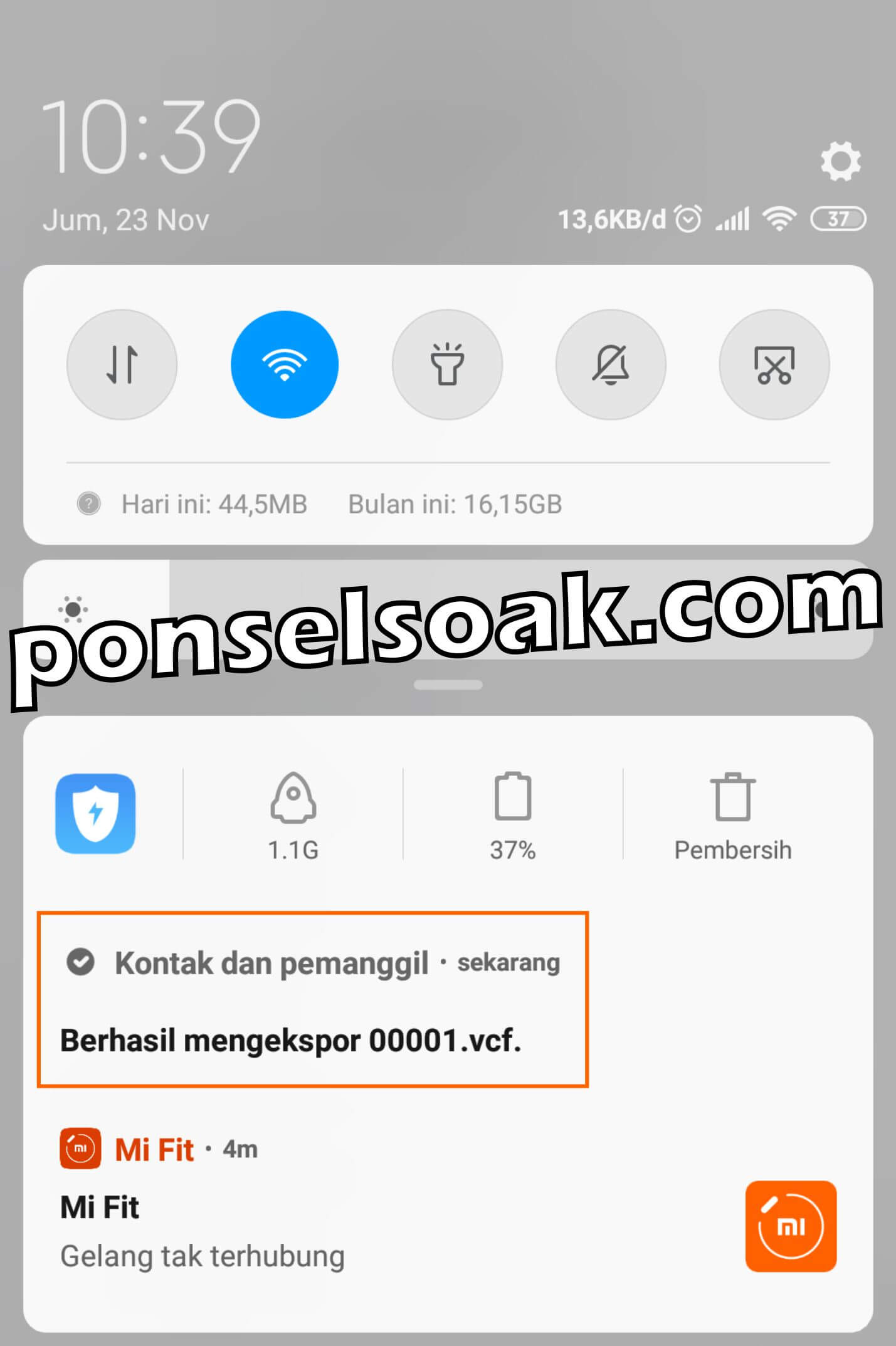Open Pembersih cleaner
This screenshot has width=896, height=1346.
pyautogui.click(x=732, y=814)
